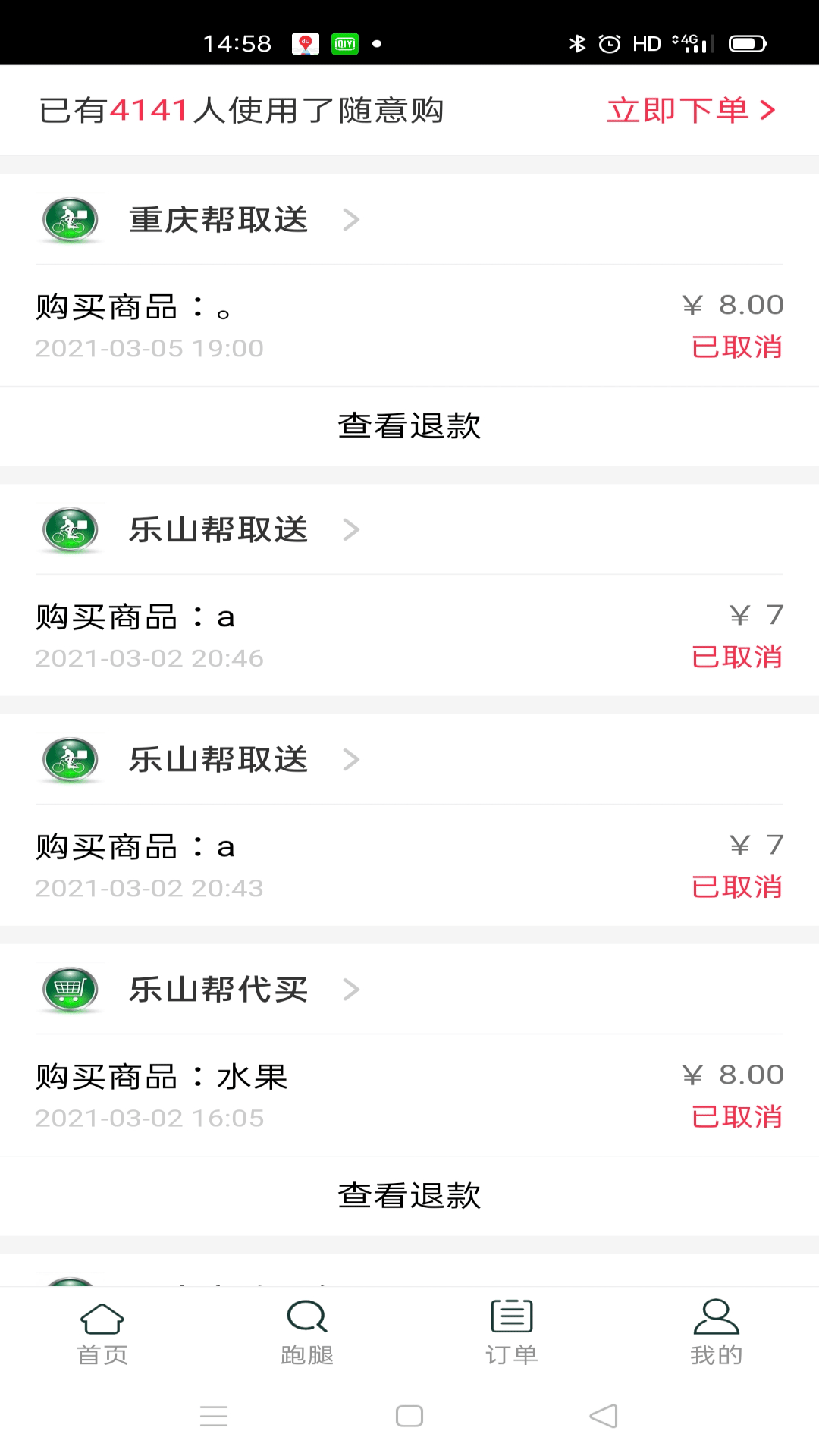Open the 2021-03-05 19:00 cancelled order
Screen dimensions: 819x1456
coord(409,326)
